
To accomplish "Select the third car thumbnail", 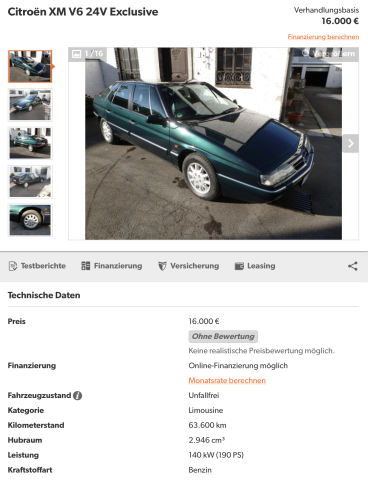I will pos(30,143).
